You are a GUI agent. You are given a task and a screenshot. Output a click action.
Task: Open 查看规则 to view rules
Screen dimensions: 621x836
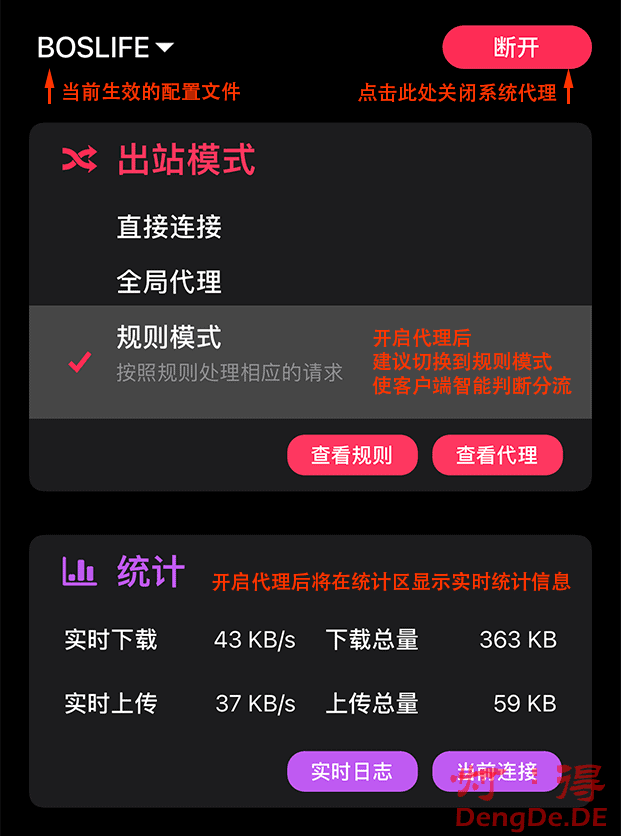pyautogui.click(x=351, y=455)
